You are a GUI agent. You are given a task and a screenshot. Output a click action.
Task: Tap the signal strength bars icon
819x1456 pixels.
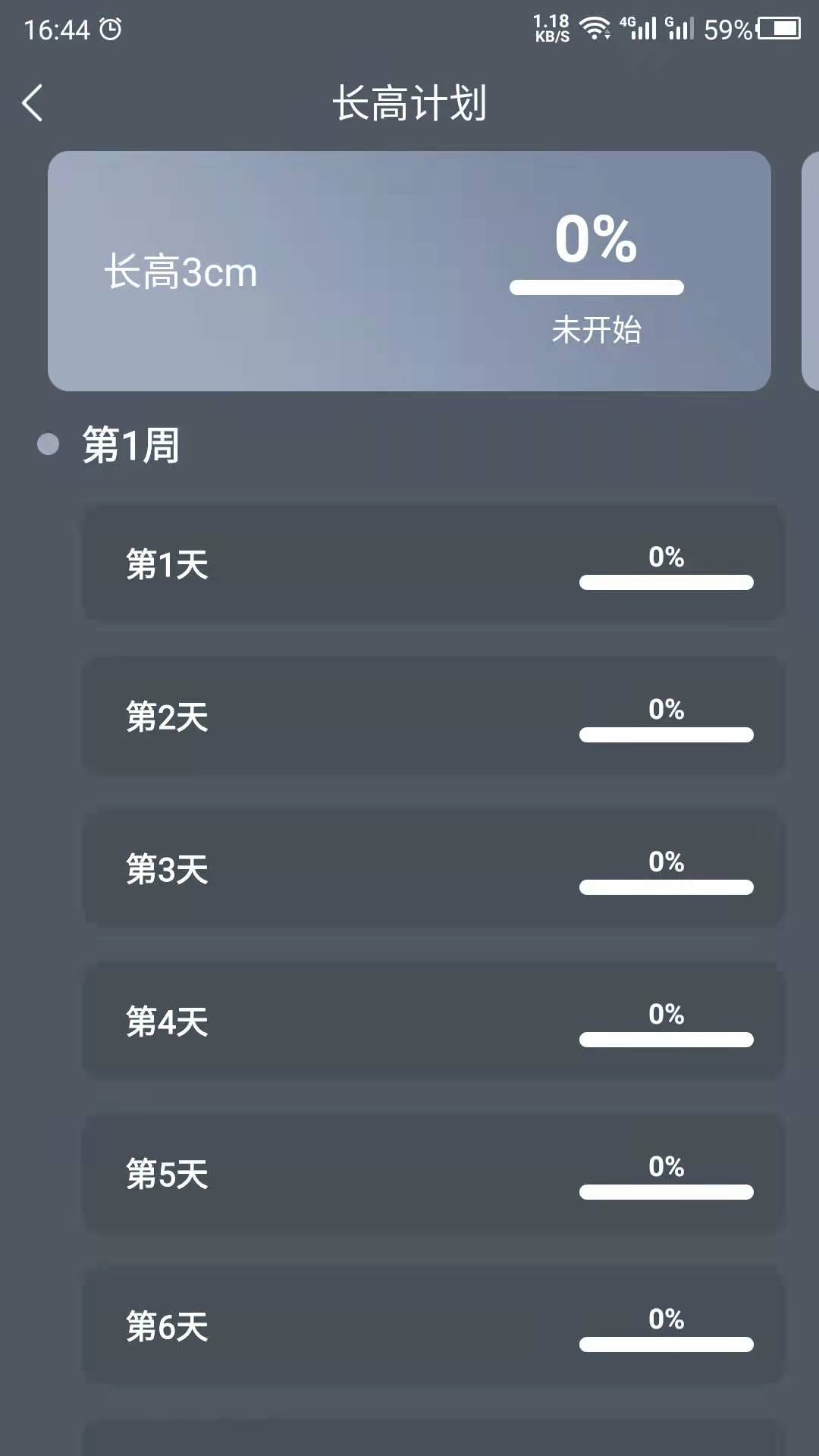pyautogui.click(x=651, y=30)
